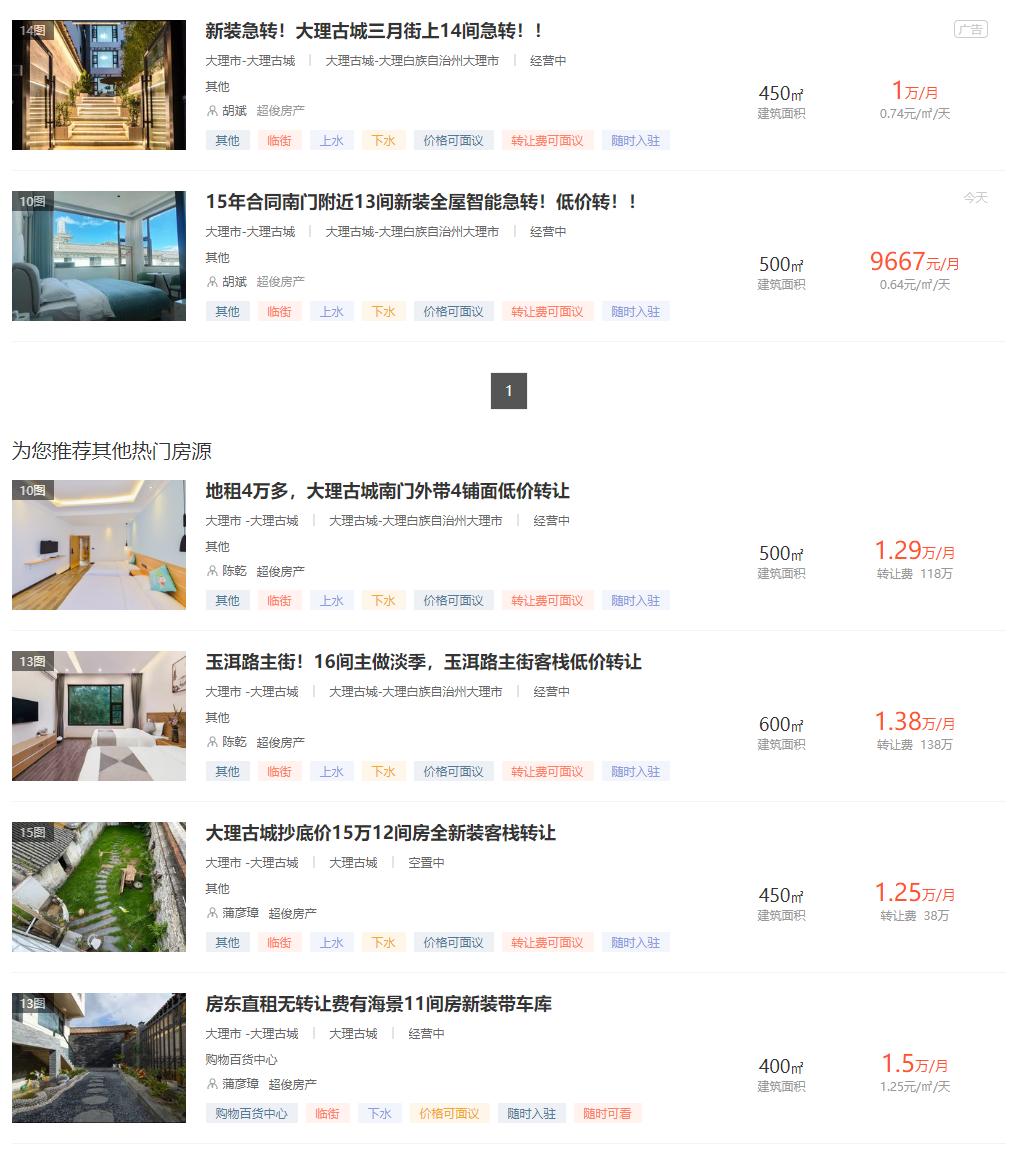Viewport: 1018px width, 1149px height.
Task: Open listing 大理古城抄底价15万12间房
Action: 380,833
